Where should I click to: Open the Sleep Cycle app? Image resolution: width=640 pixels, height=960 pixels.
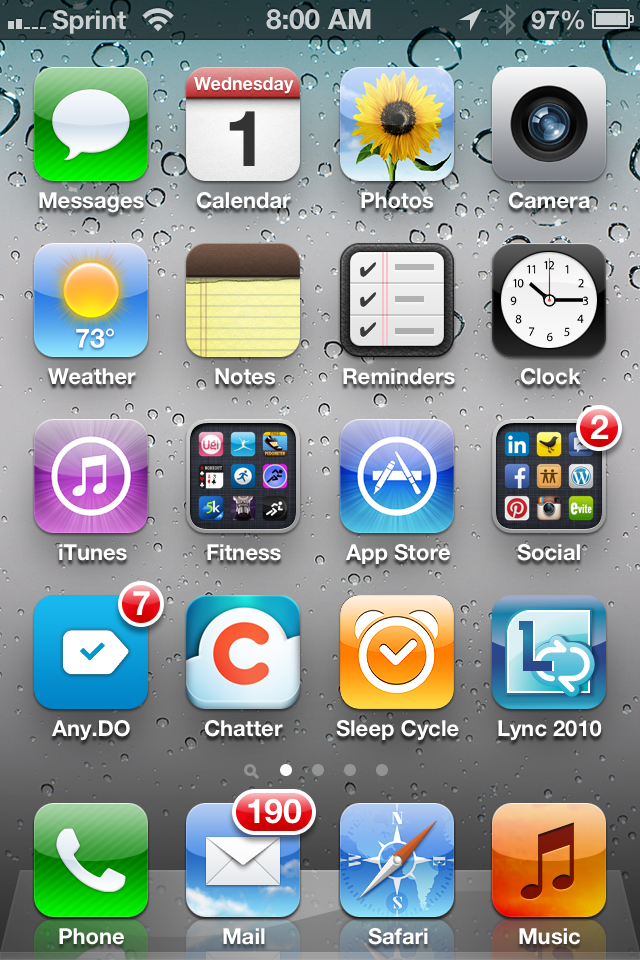[397, 653]
